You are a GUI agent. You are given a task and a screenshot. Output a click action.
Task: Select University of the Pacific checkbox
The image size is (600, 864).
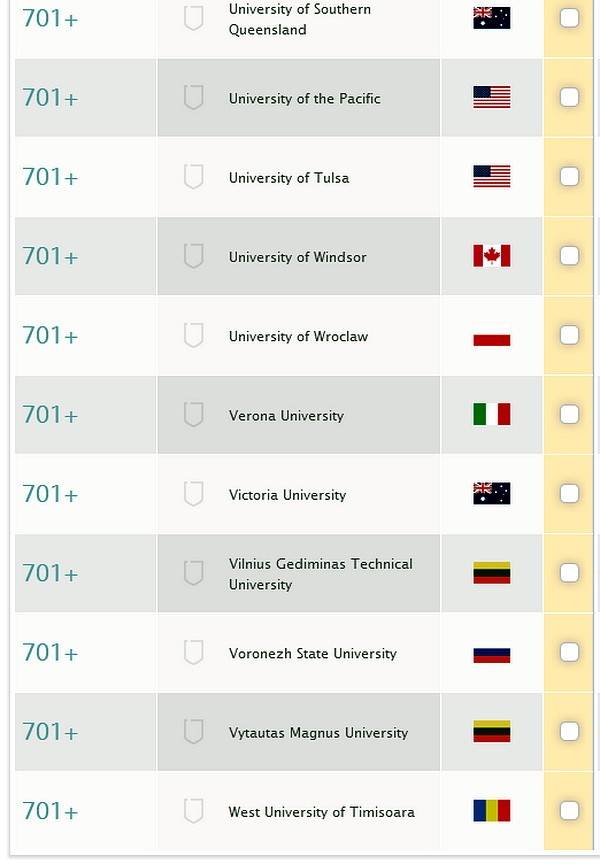click(569, 97)
